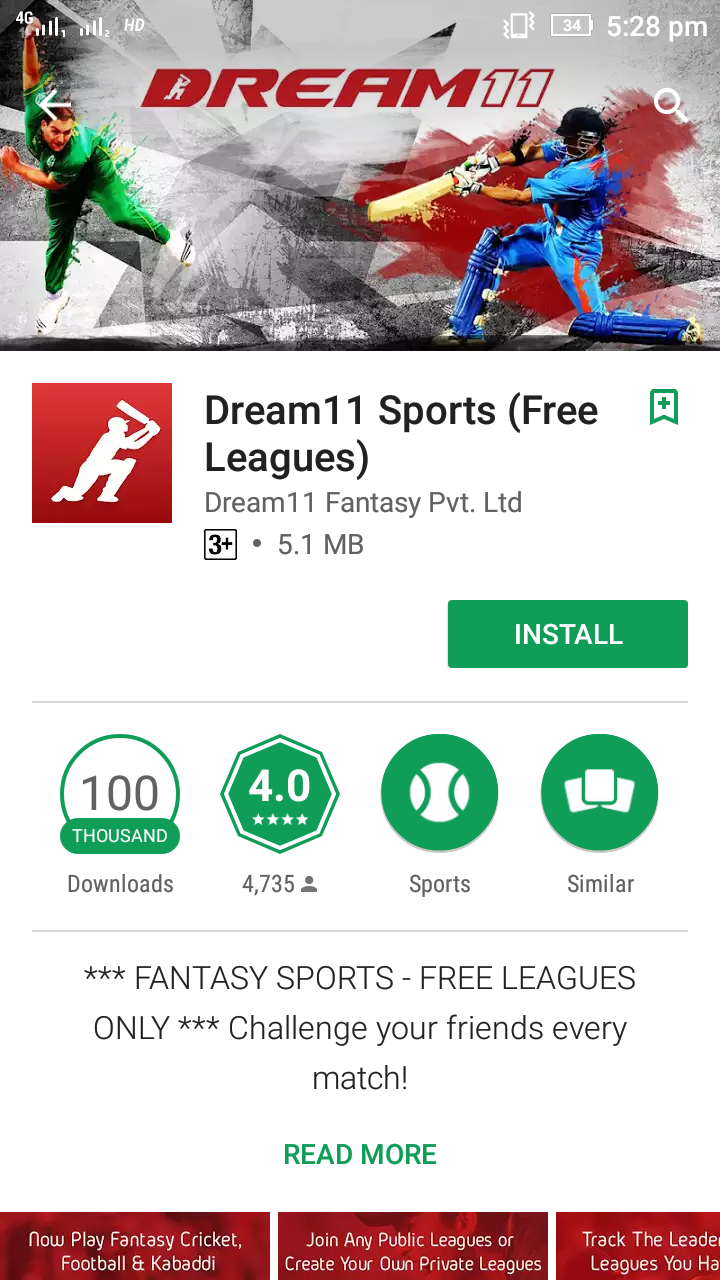Open the Sports category badge

click(x=440, y=794)
